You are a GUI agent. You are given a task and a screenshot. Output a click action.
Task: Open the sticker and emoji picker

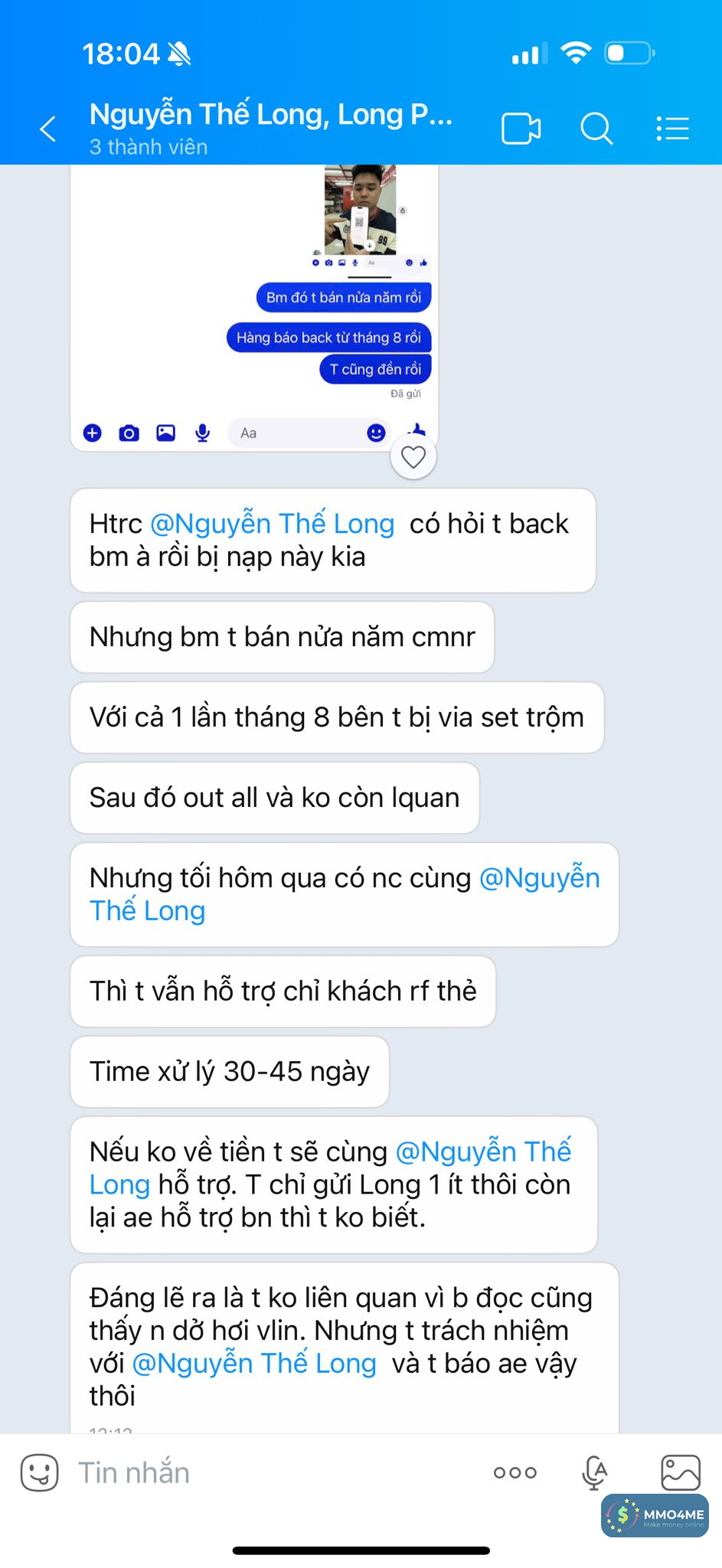(39, 1472)
